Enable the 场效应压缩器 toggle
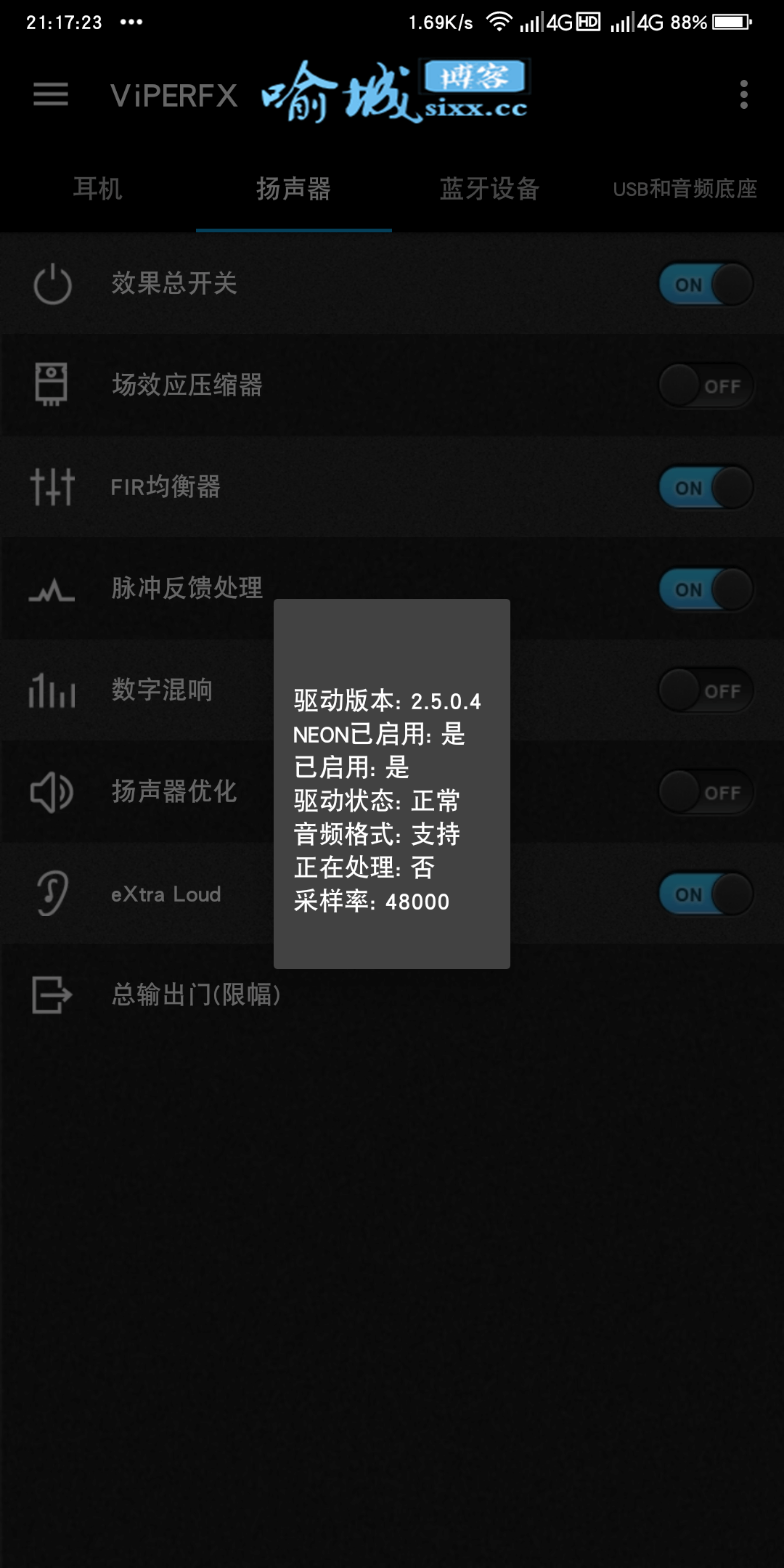 tap(706, 385)
